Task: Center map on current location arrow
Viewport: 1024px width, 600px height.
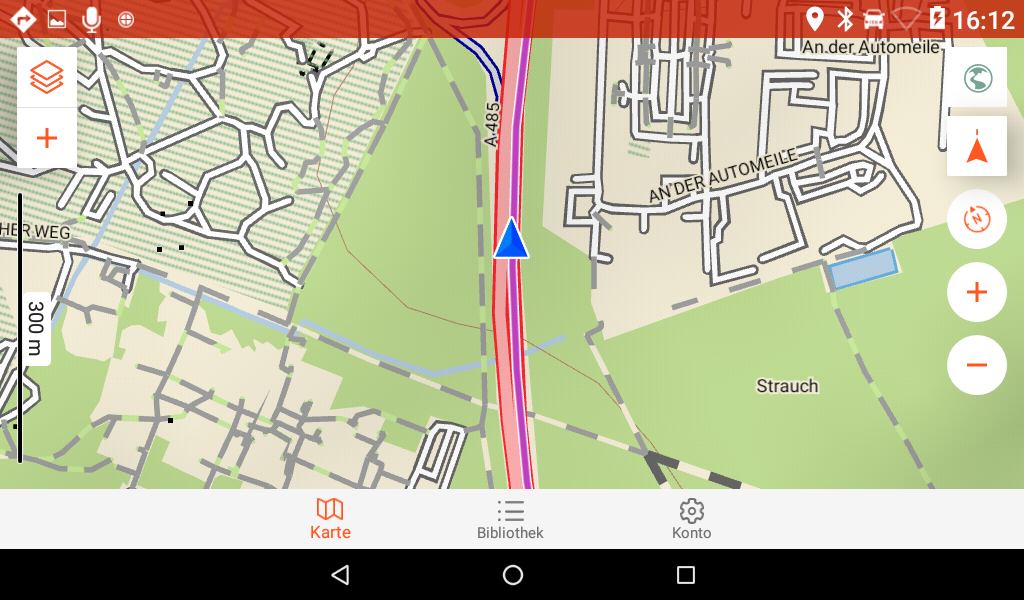Action: (977, 147)
